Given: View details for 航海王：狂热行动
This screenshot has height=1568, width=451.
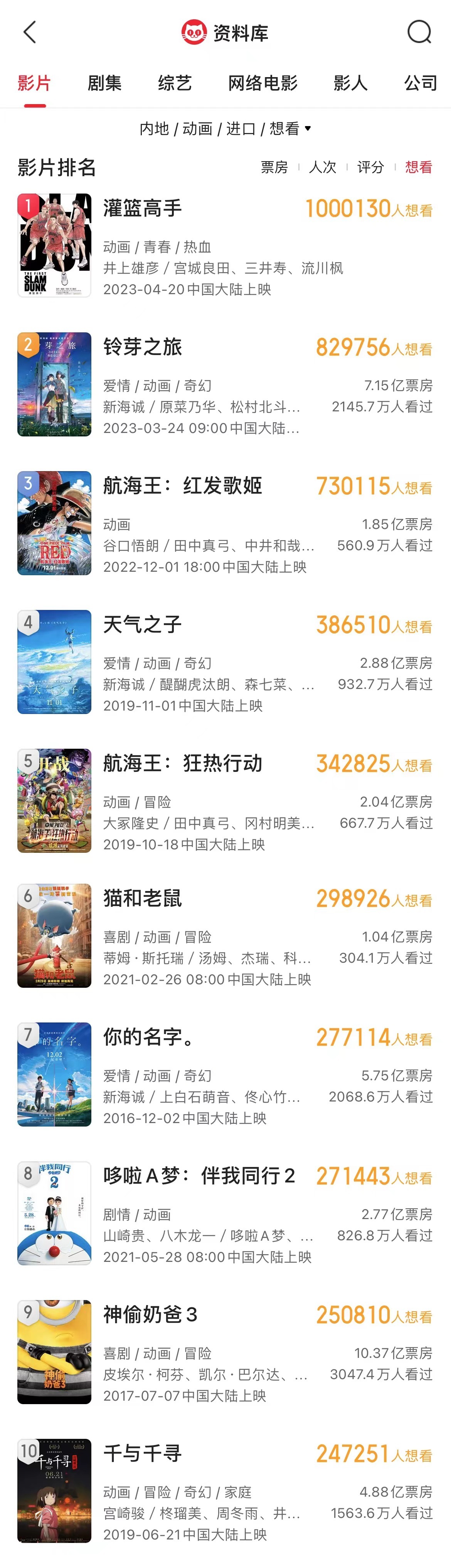Looking at the screenshot, I should (x=183, y=763).
